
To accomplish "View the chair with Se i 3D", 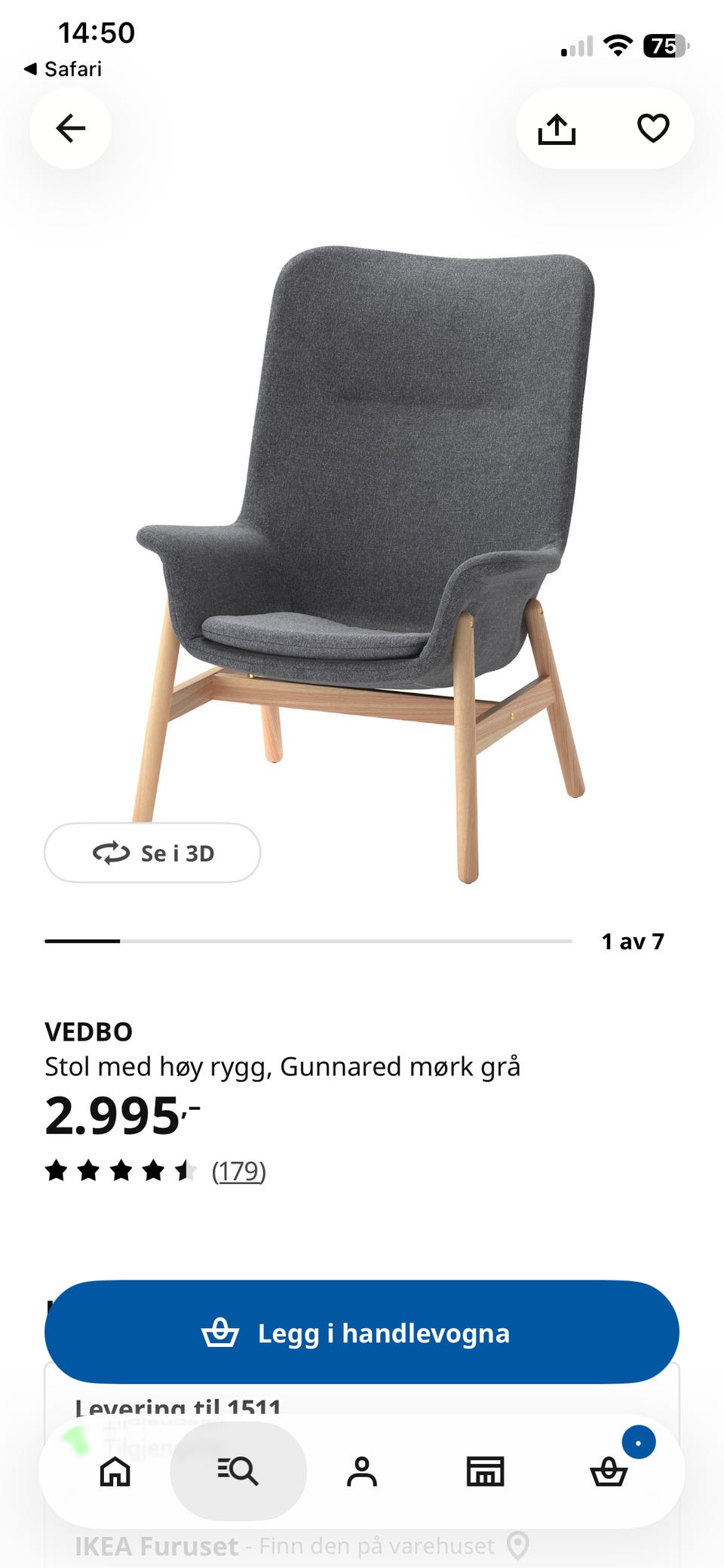I will pyautogui.click(x=152, y=853).
